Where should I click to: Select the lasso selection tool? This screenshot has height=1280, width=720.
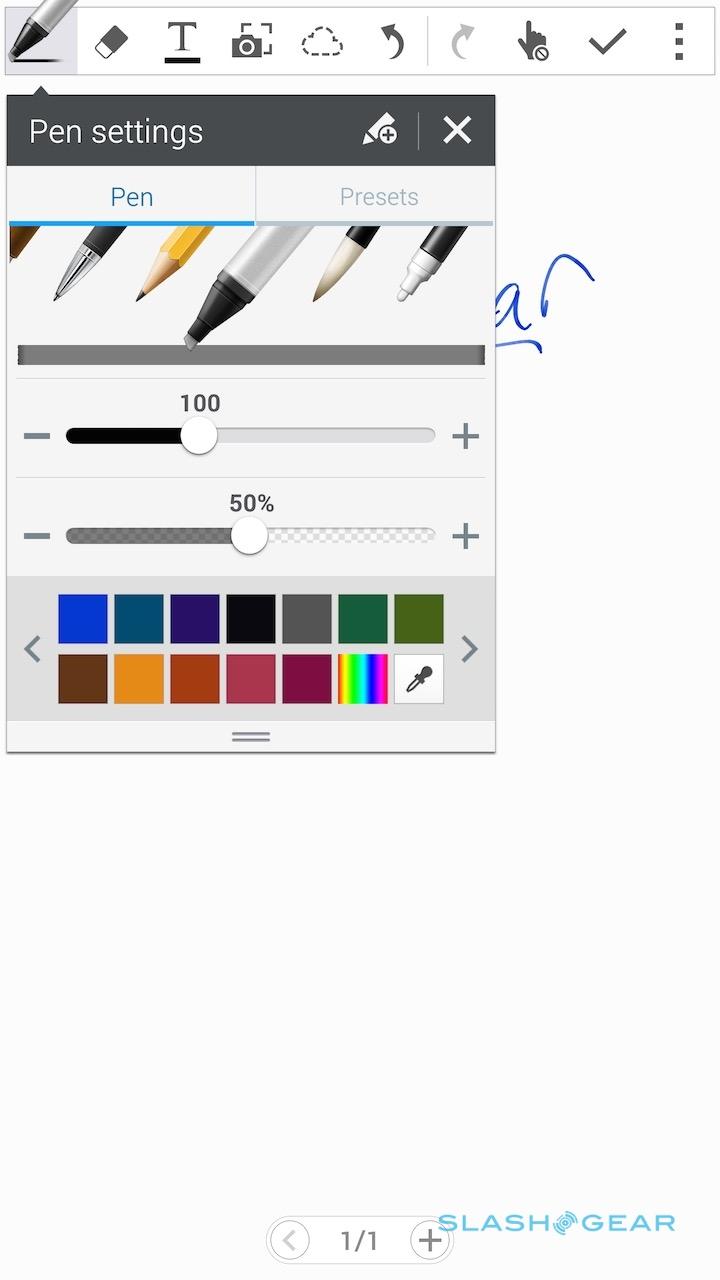point(321,42)
